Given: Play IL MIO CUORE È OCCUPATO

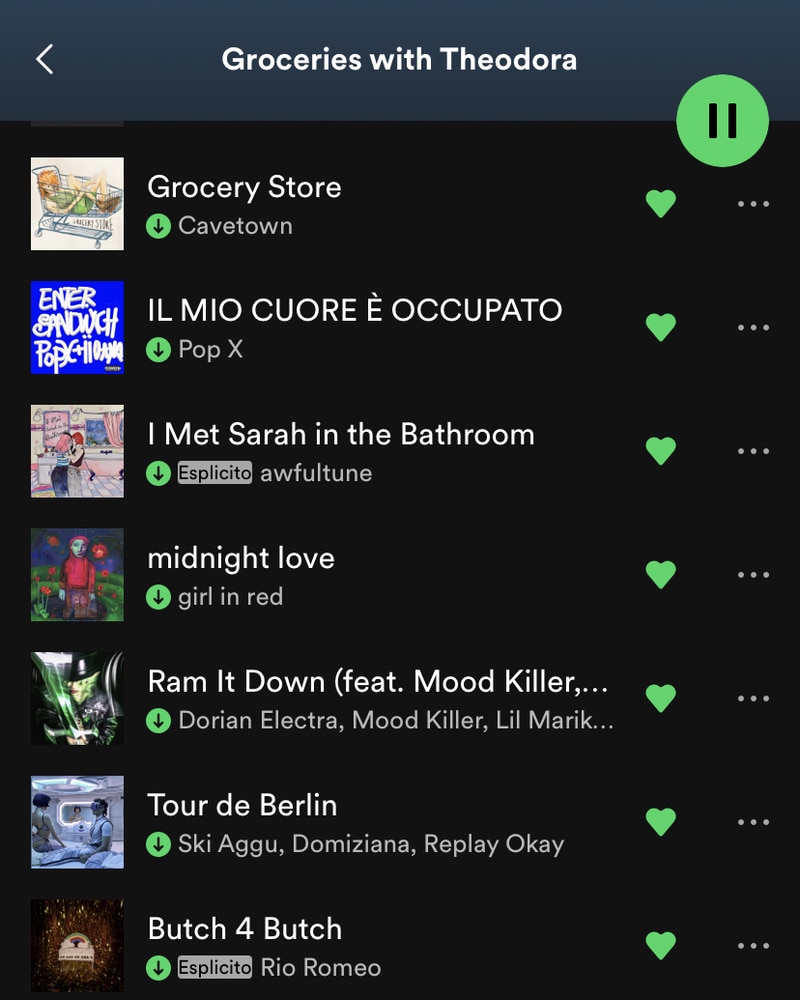Looking at the screenshot, I should 354,311.
